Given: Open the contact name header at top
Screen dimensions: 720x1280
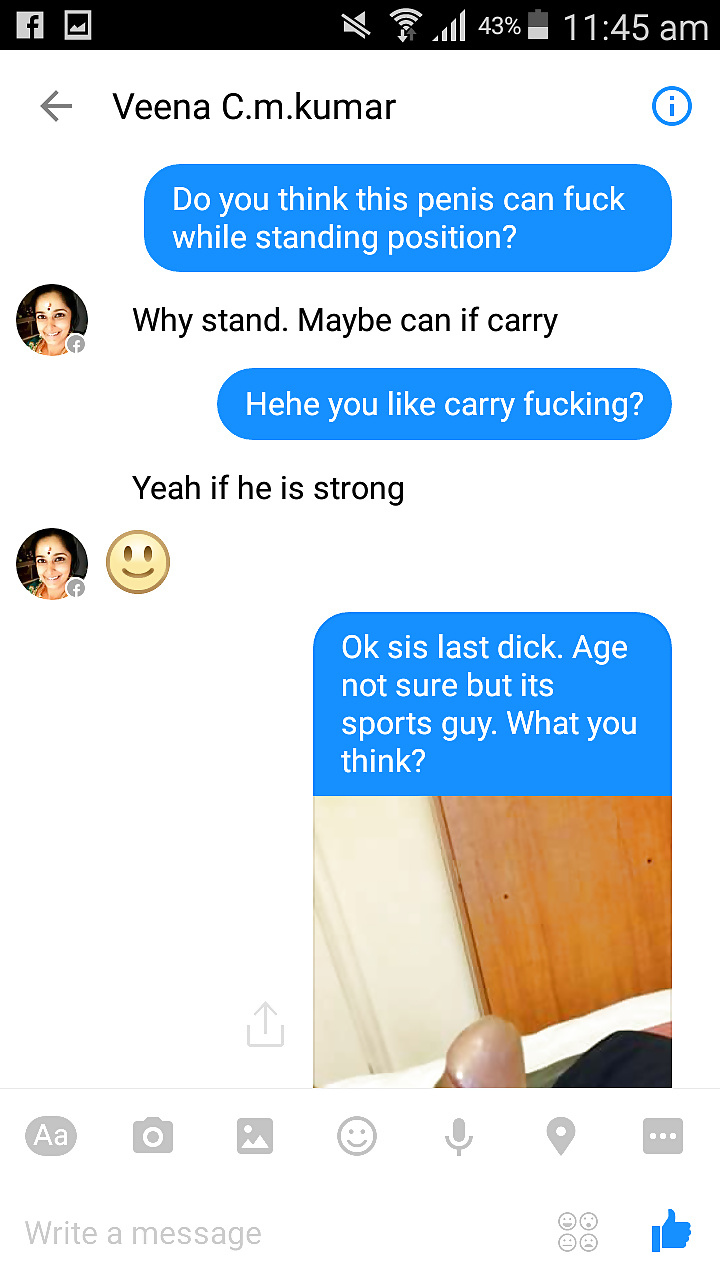Looking at the screenshot, I should tap(254, 106).
